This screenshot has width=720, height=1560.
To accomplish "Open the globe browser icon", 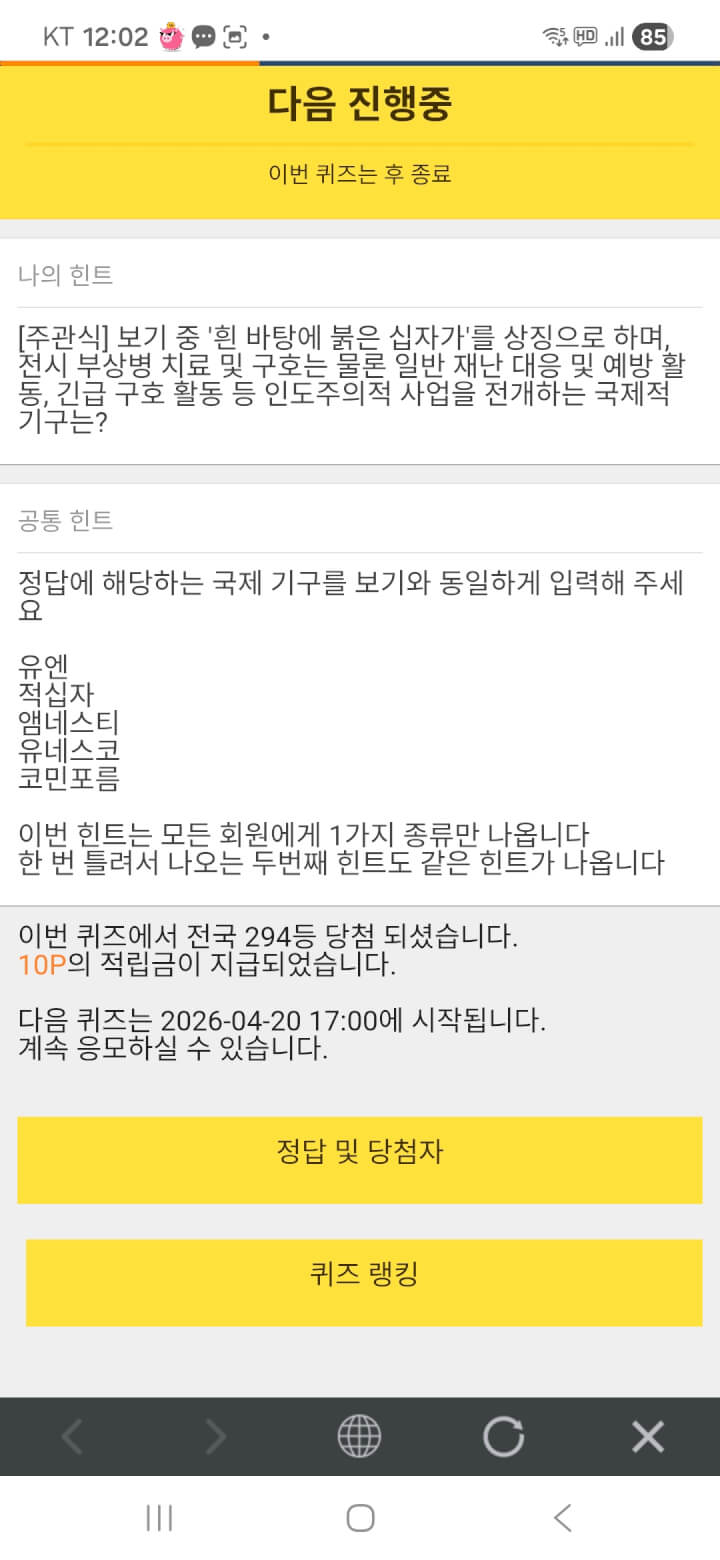I will [359, 1437].
